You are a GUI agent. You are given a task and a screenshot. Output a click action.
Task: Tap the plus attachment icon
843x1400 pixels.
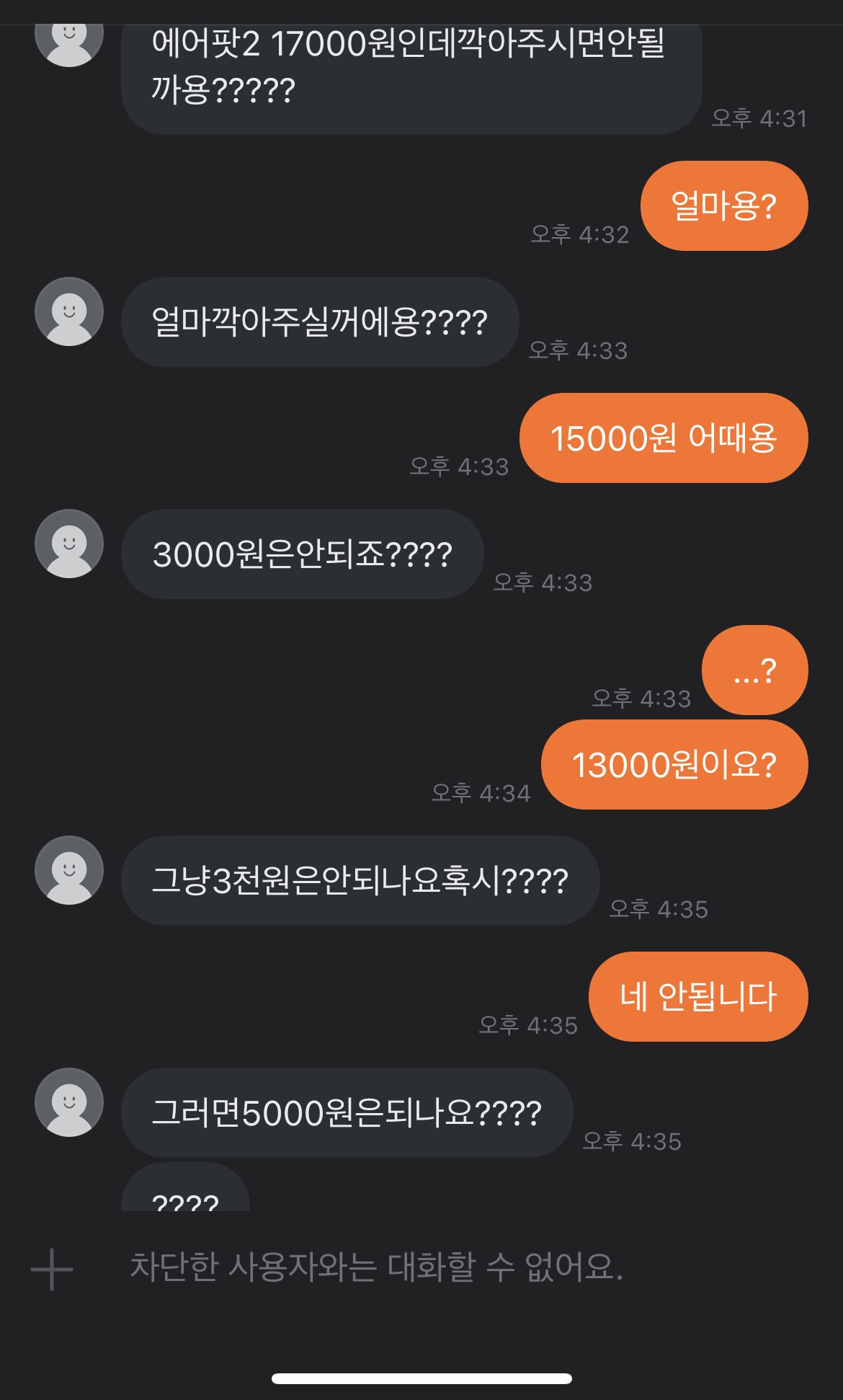tap(52, 1269)
